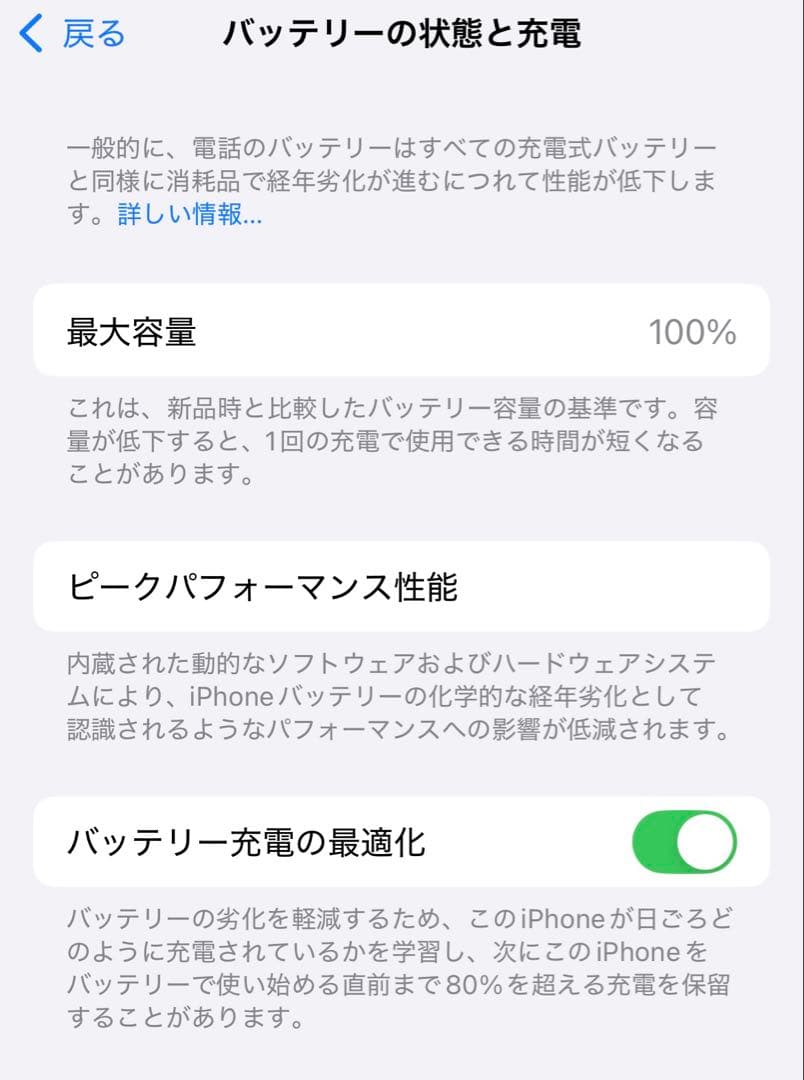804x1080 pixels.
Task: Tap the バッテリーの状態と充電 title
Action: [x=400, y=33]
